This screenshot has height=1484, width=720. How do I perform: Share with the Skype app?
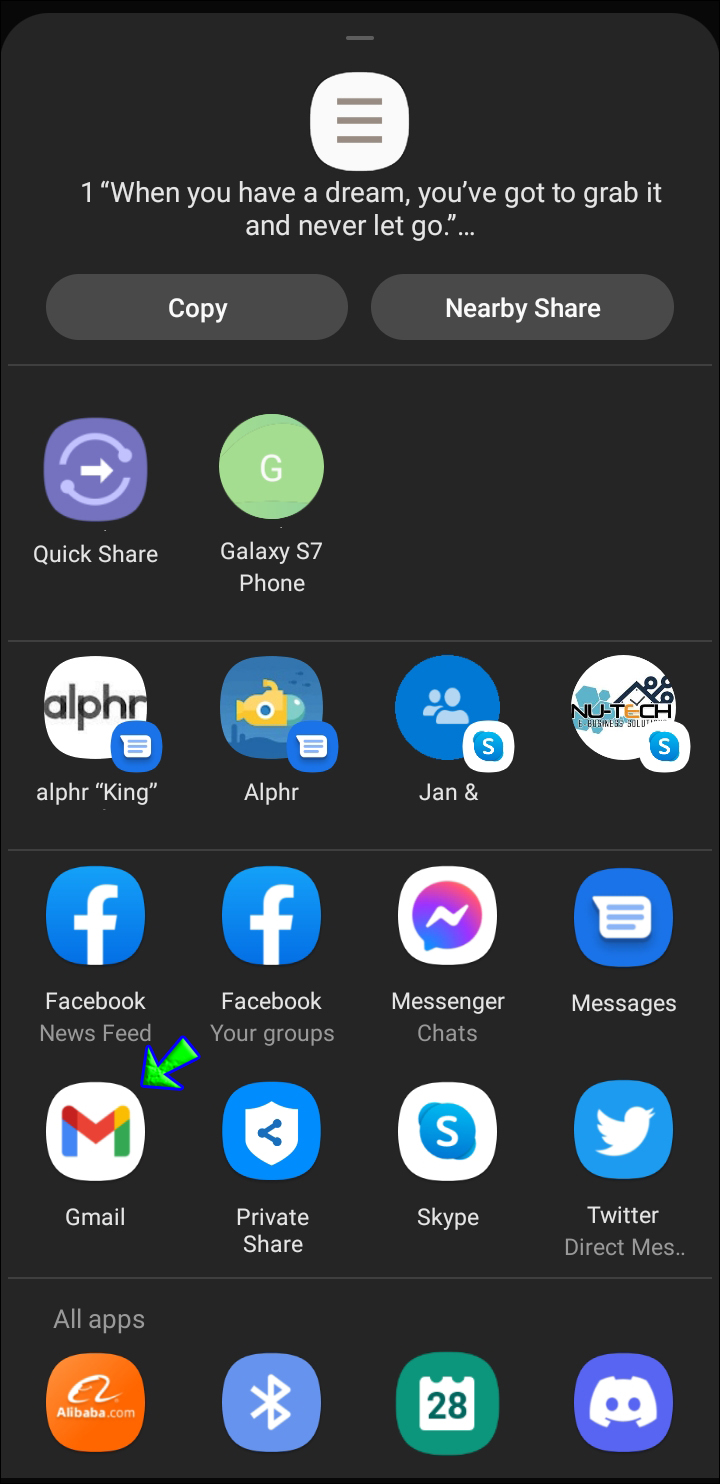[x=447, y=1131]
